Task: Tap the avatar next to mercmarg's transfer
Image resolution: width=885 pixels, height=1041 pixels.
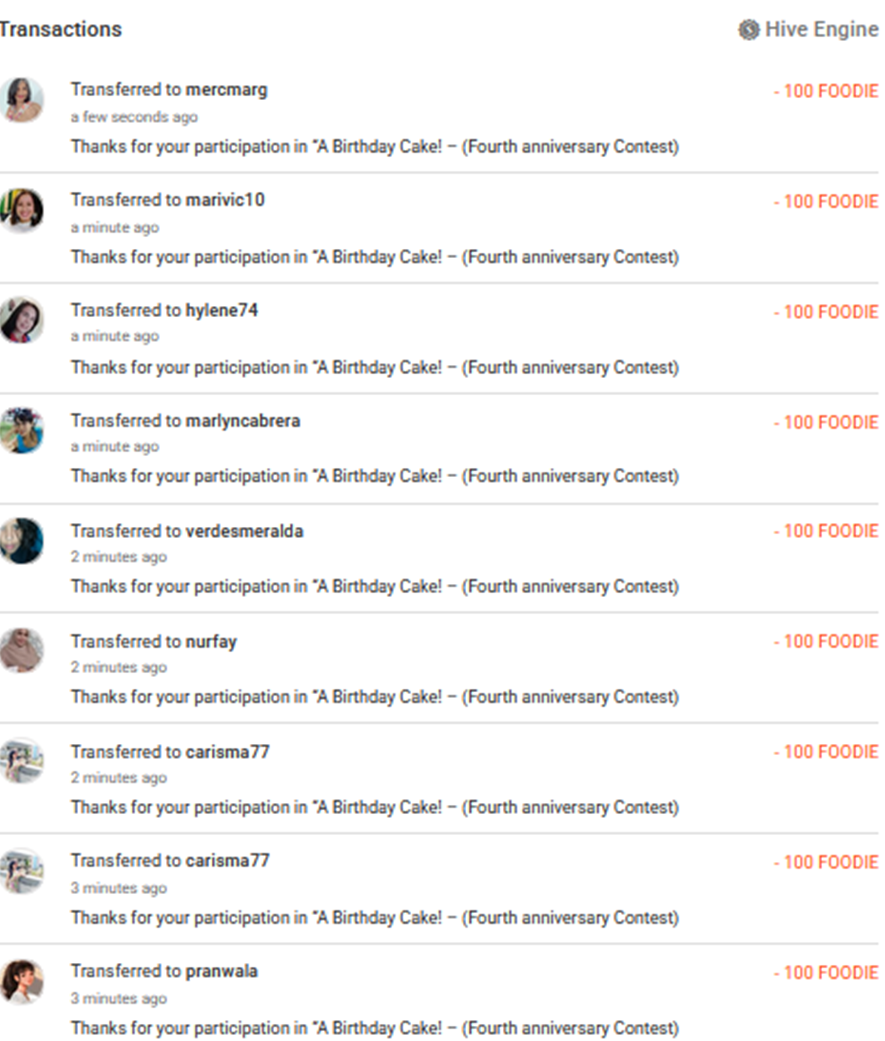Action: [x=22, y=100]
